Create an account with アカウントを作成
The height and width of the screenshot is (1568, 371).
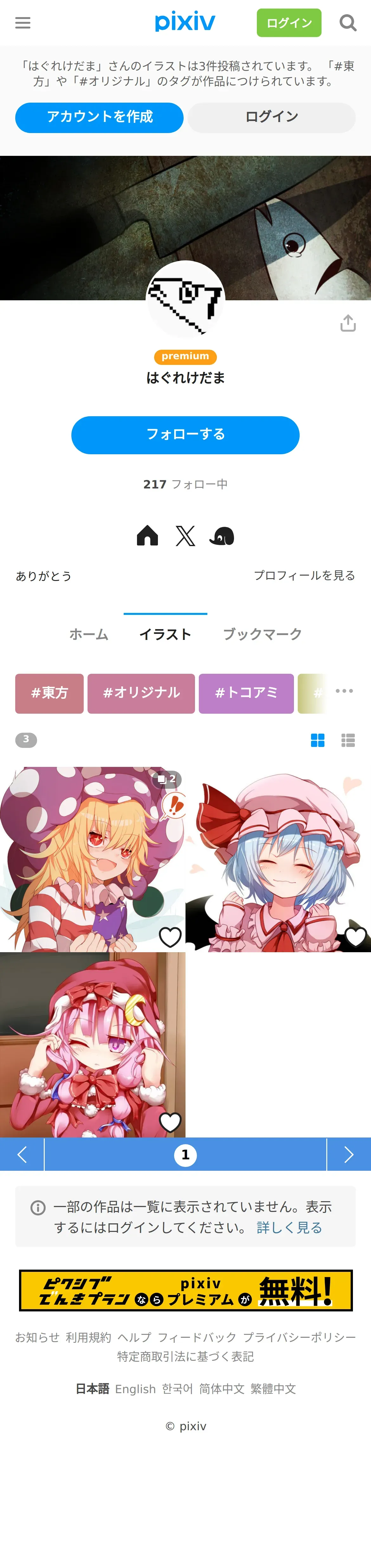(99, 117)
